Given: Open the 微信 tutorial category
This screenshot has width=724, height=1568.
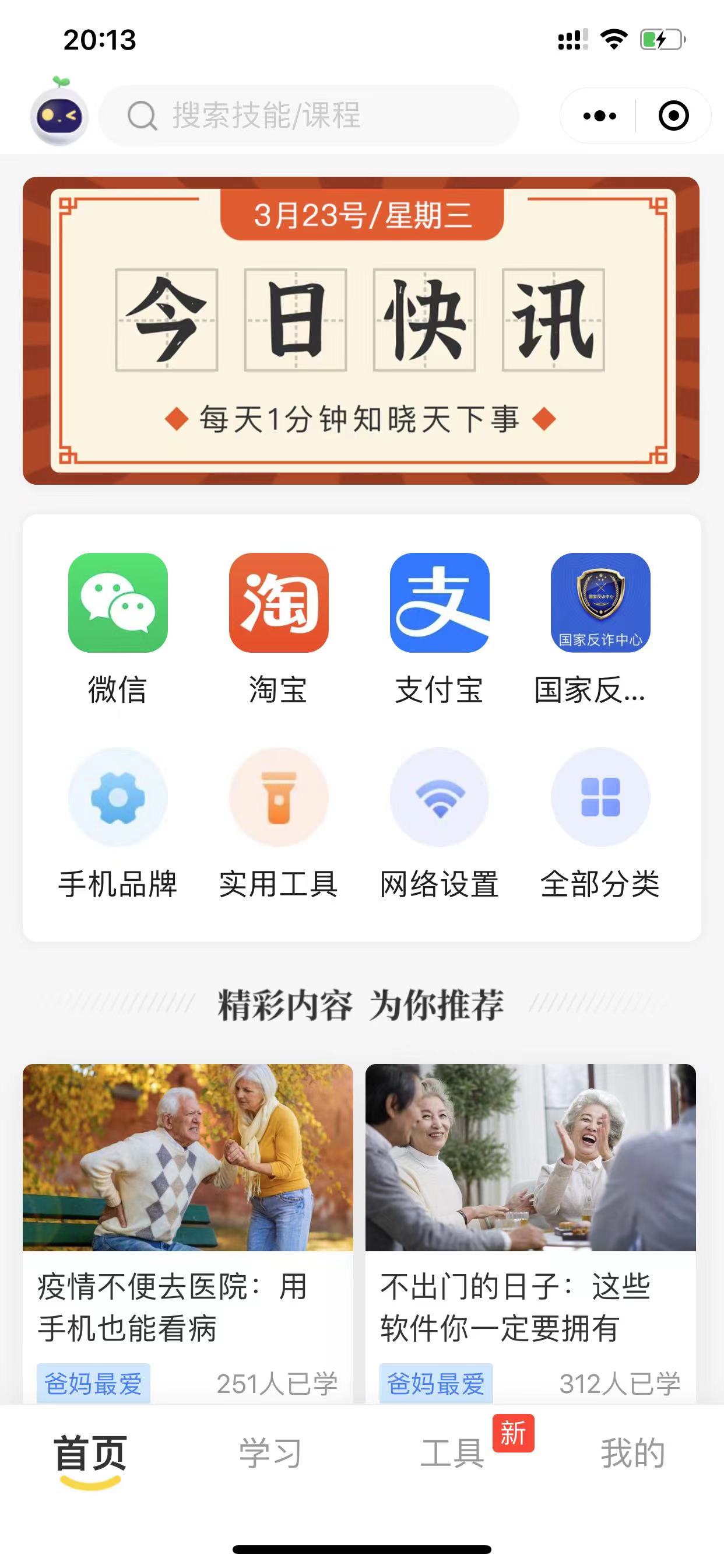Looking at the screenshot, I should click(118, 629).
